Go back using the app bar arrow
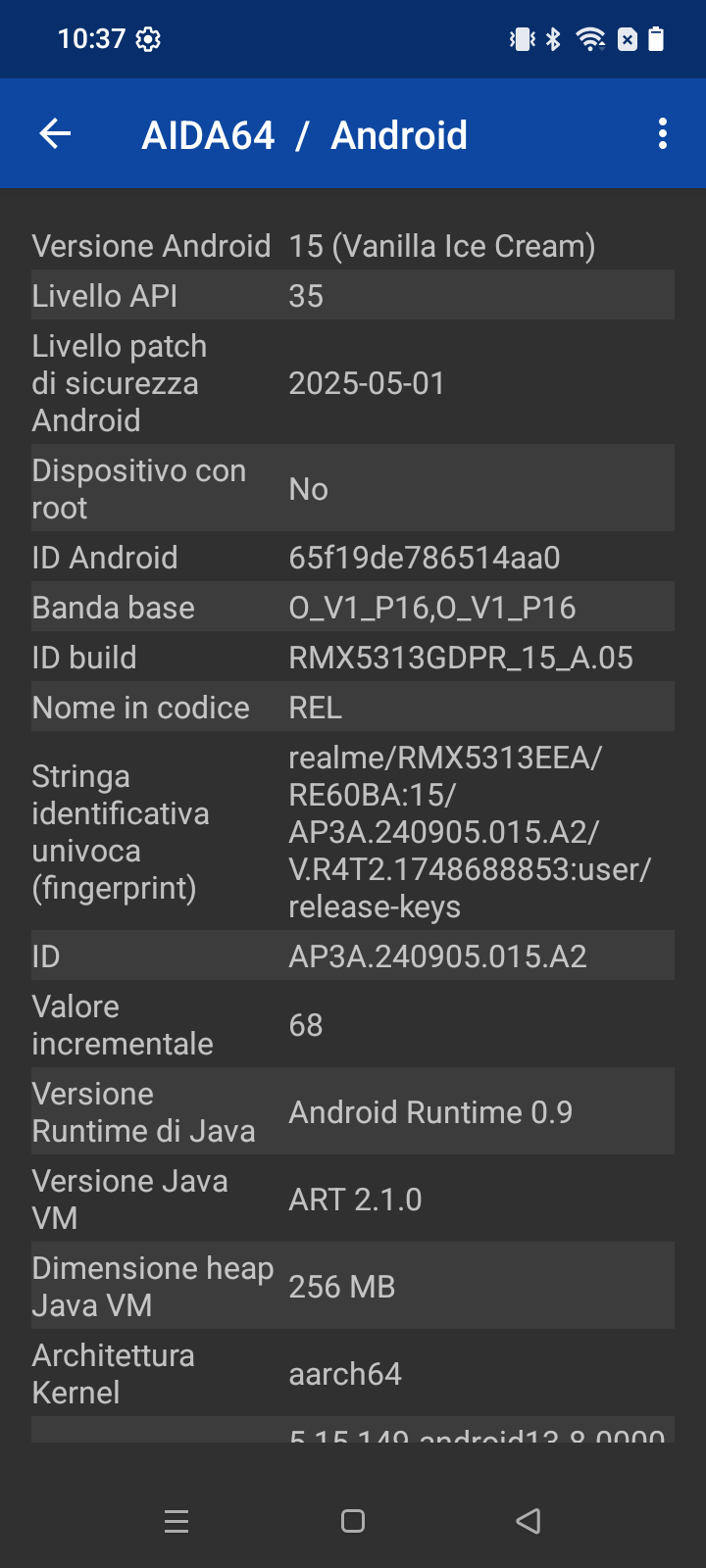The width and height of the screenshot is (706, 1568). pyautogui.click(x=55, y=134)
